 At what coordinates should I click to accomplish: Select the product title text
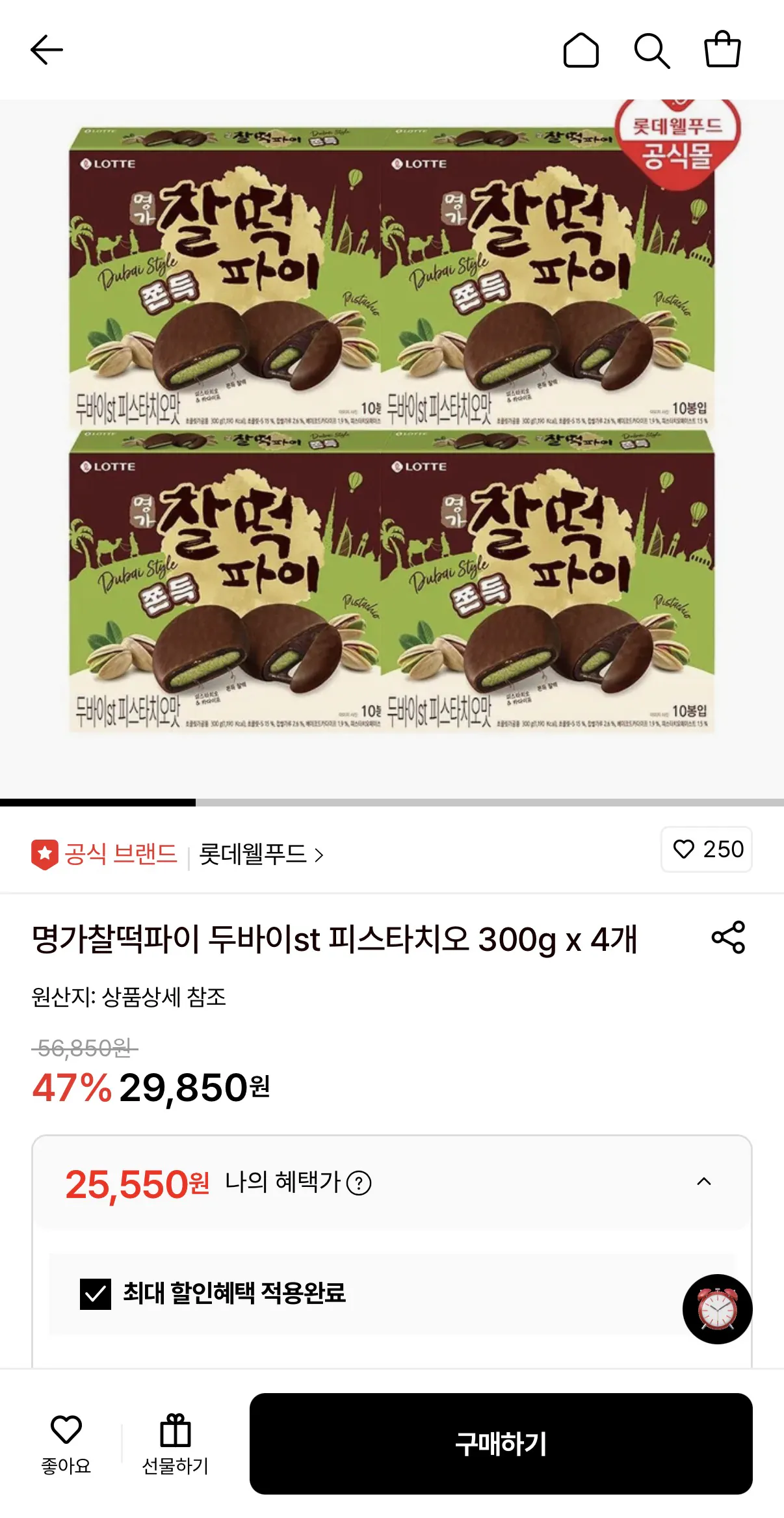335,943
